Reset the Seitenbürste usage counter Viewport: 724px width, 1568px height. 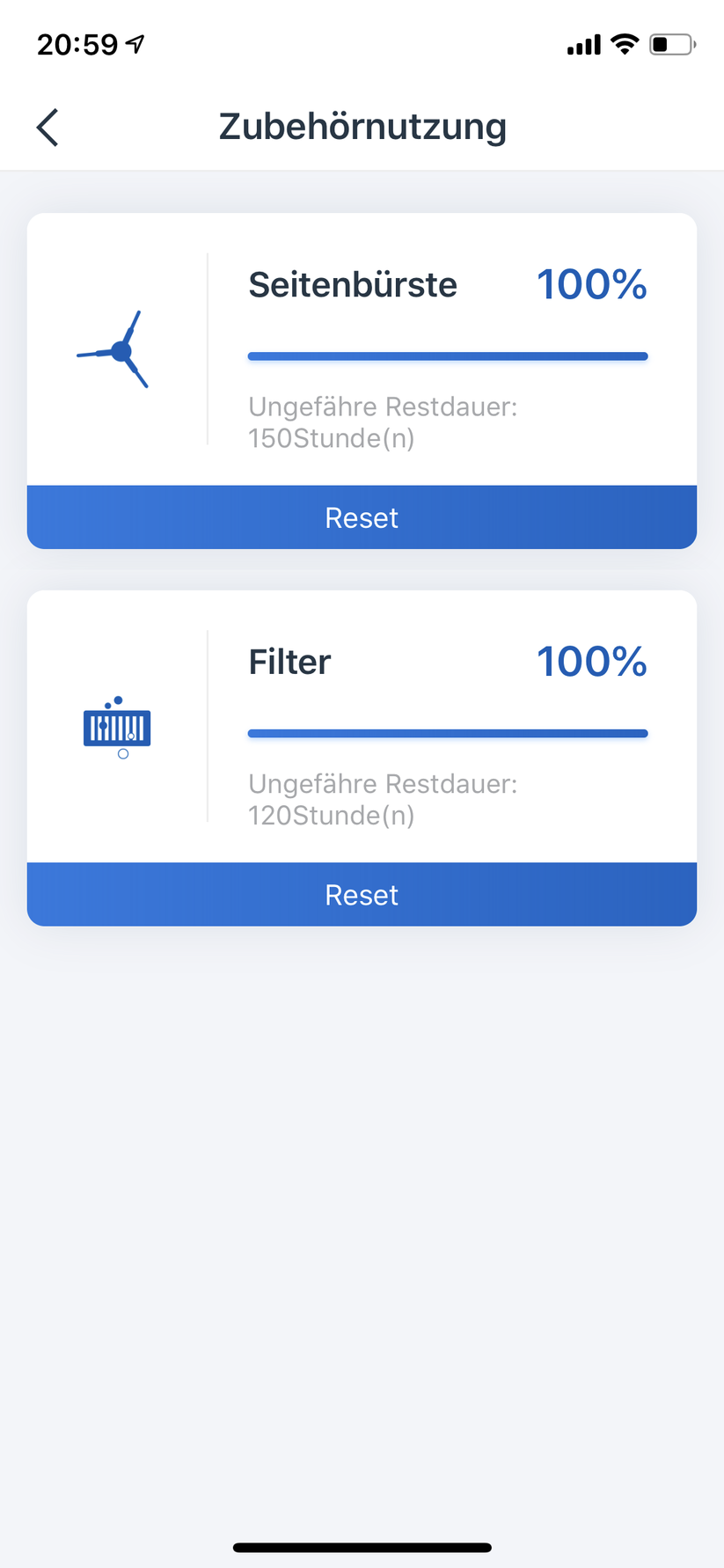pos(362,517)
